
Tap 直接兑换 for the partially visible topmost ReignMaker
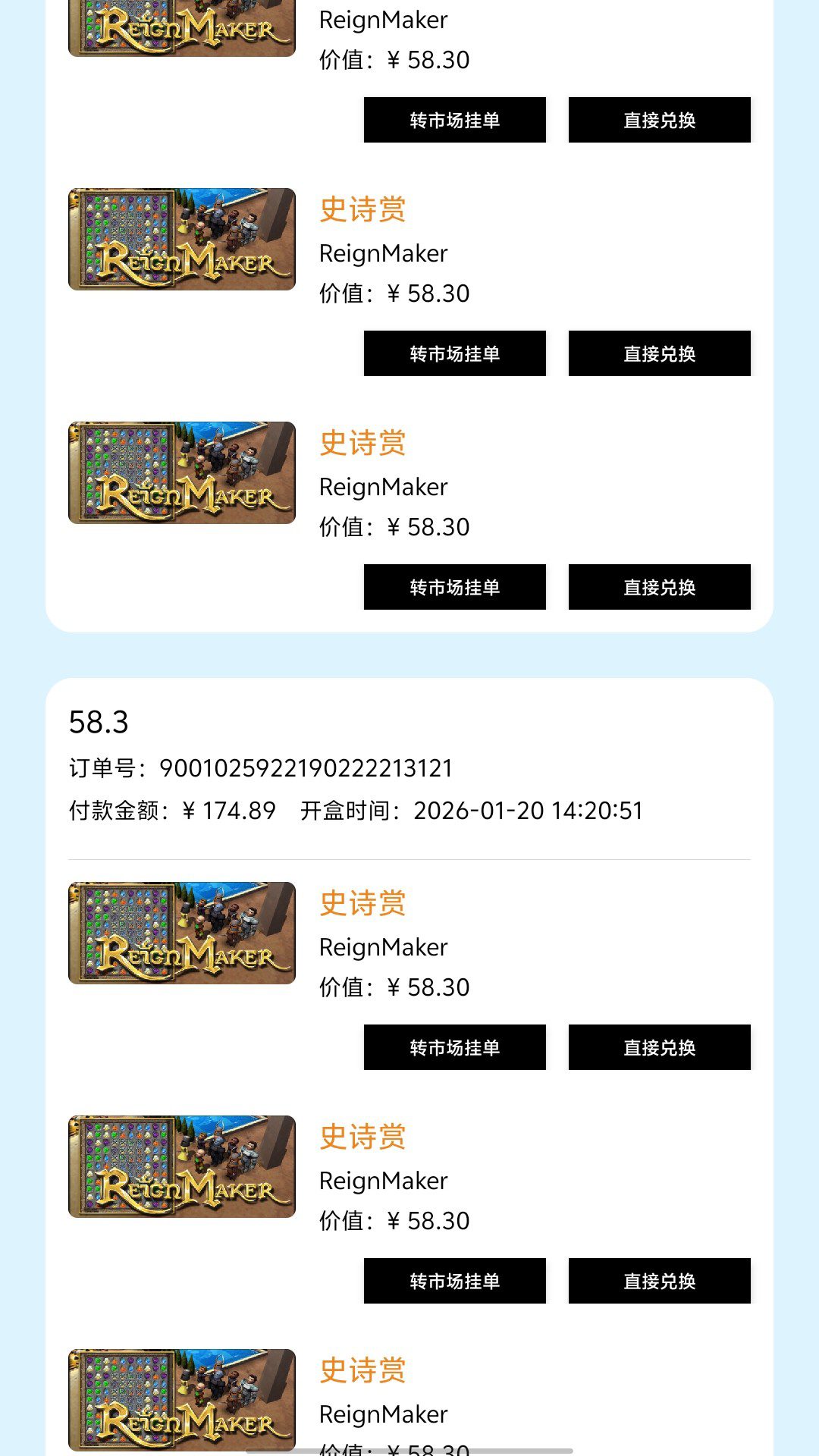coord(659,120)
